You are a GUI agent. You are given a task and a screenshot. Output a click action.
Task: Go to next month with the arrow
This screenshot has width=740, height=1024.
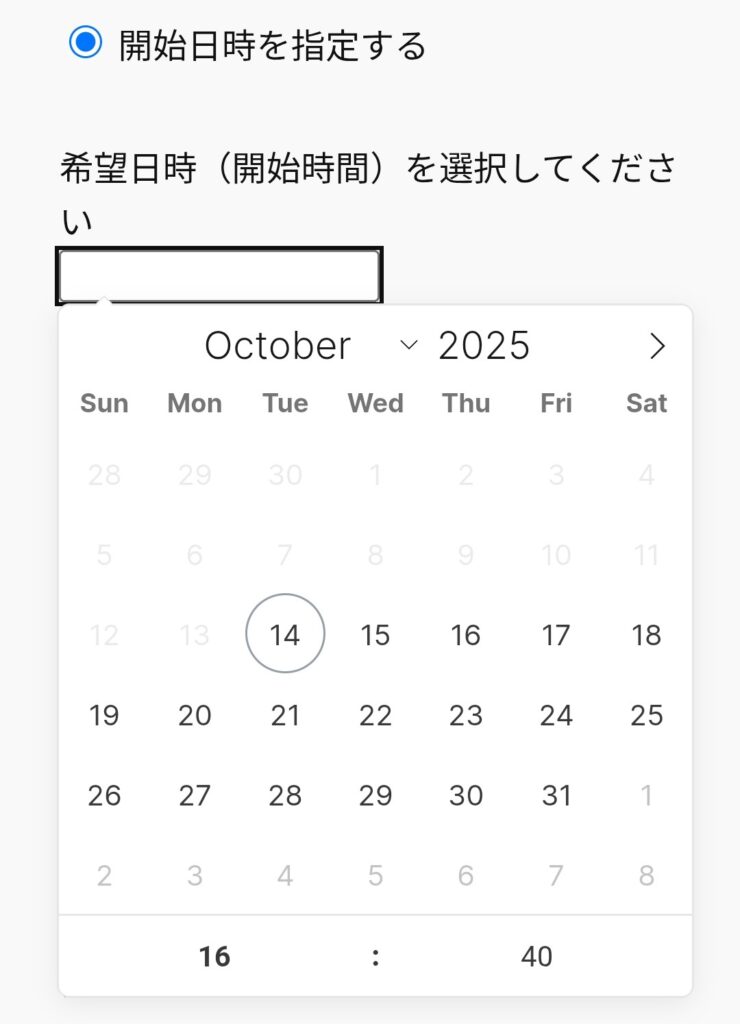657,346
